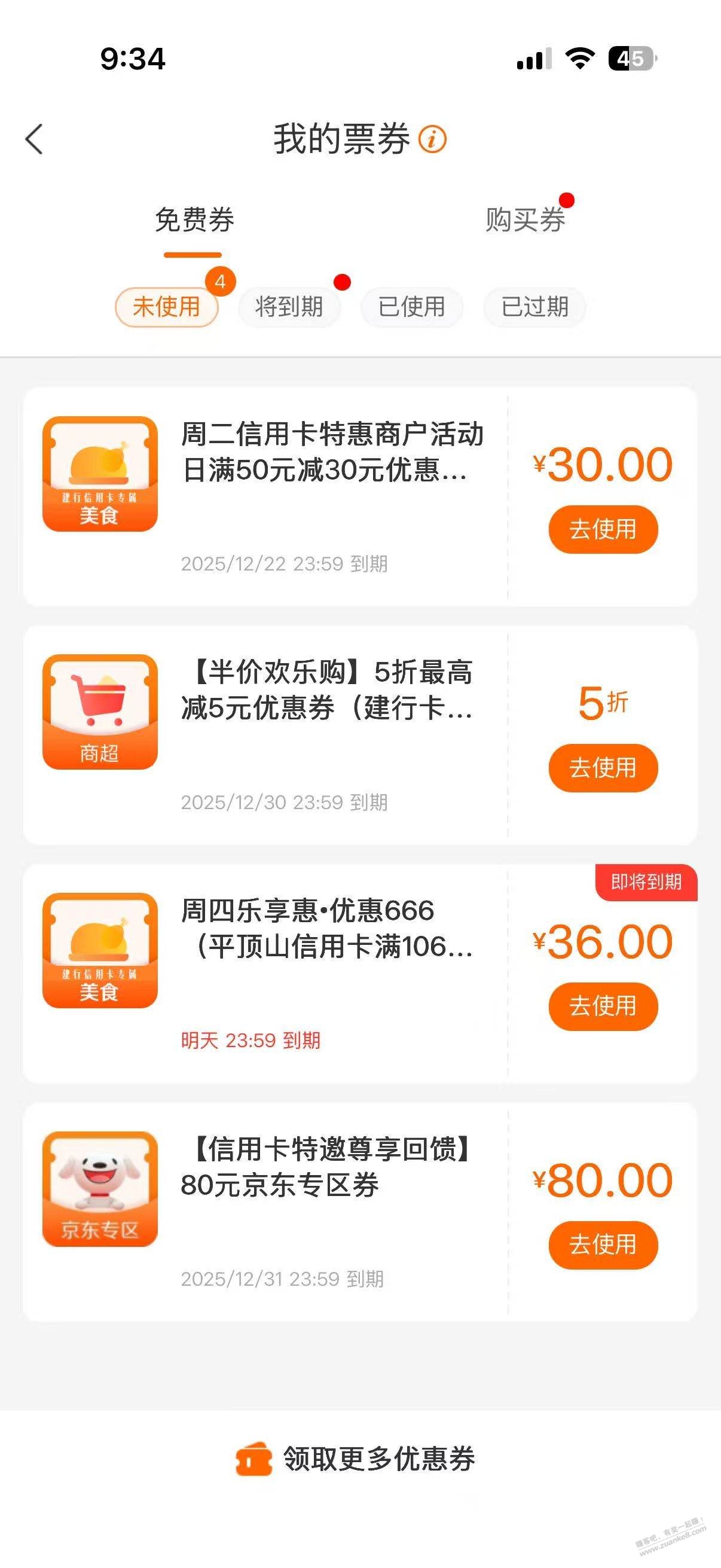Viewport: 721px width, 1568px height.
Task: Show 已使用 coupons
Action: coord(412,307)
